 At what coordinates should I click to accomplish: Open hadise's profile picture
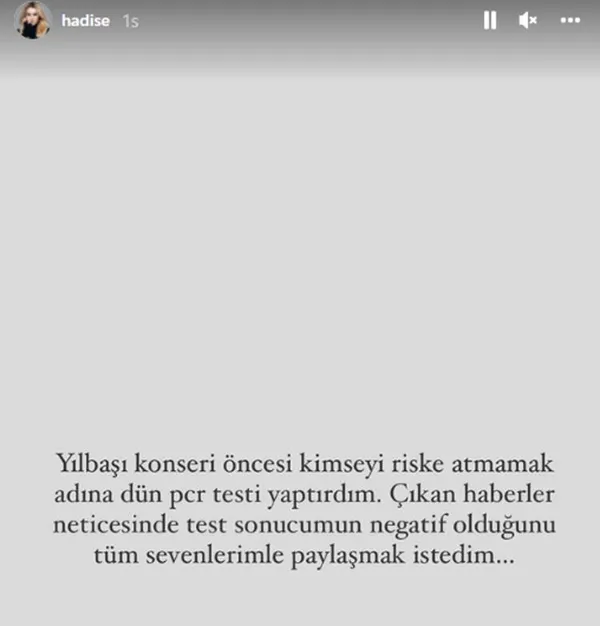coord(33,21)
